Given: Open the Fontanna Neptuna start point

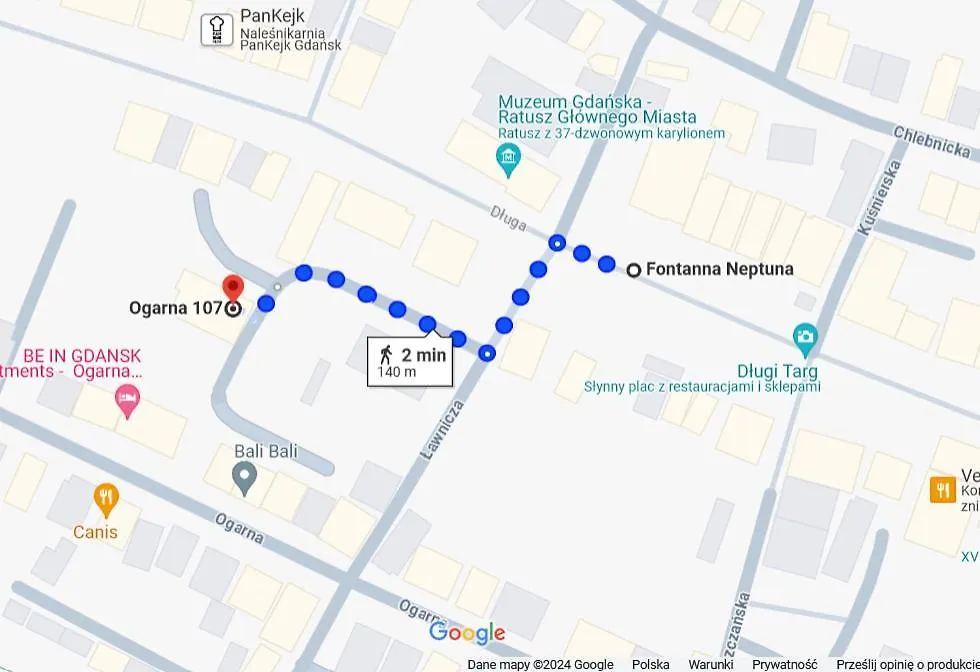Looking at the screenshot, I should click(x=633, y=269).
